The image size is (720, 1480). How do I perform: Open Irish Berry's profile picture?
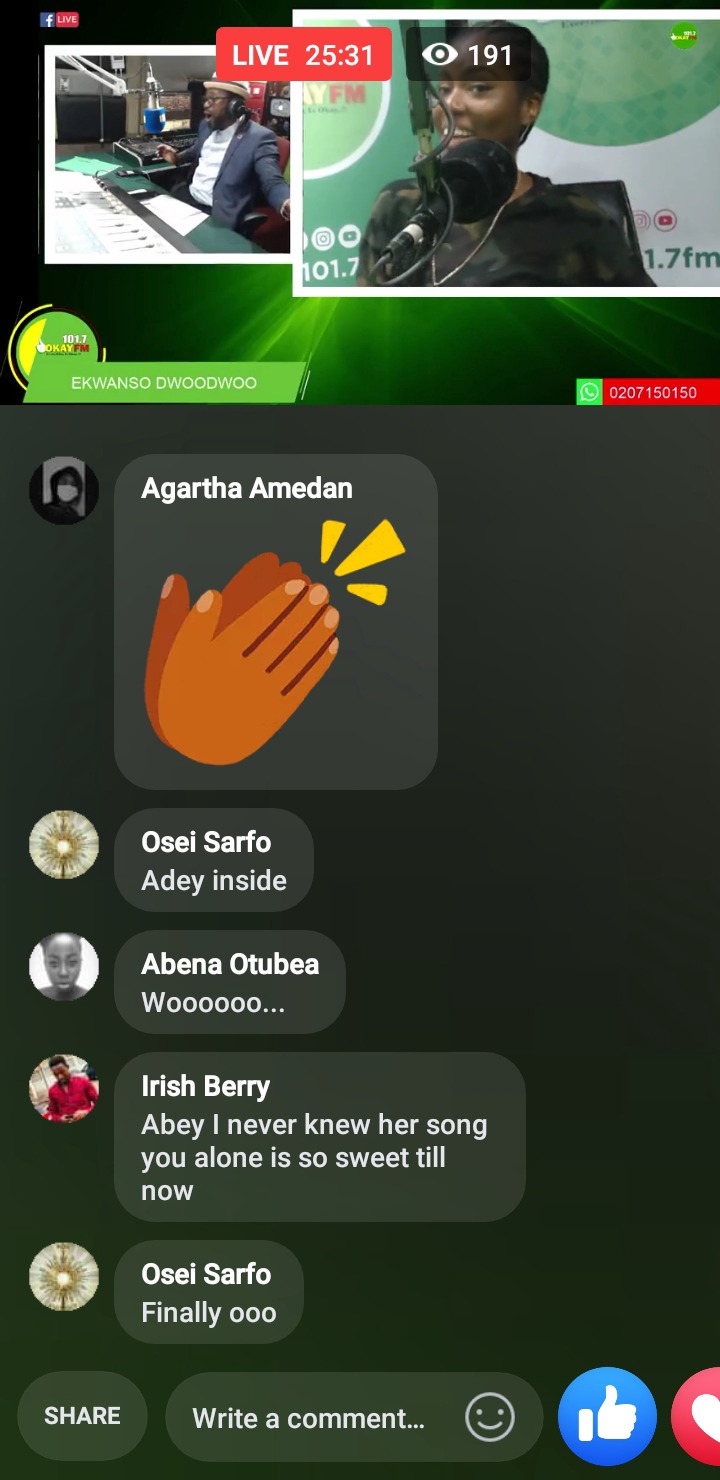pos(64,1088)
